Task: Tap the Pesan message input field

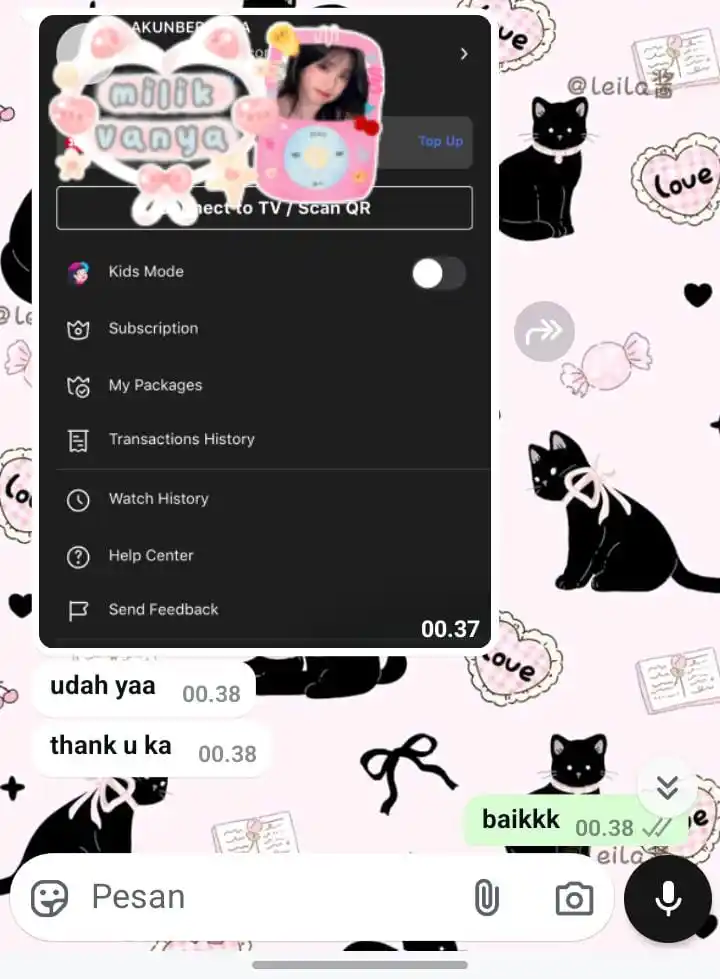Action: [270, 897]
